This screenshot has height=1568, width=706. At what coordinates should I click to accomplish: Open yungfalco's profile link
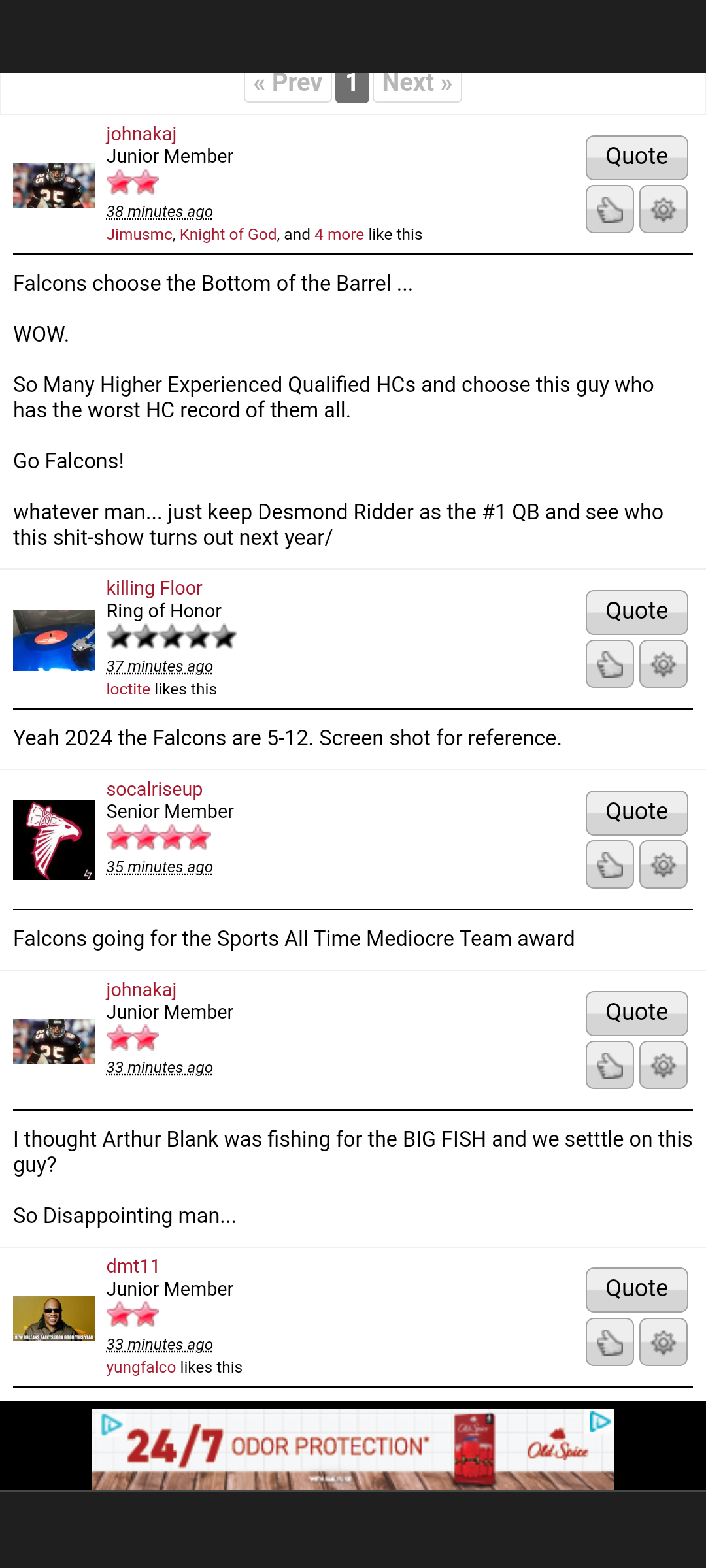pos(141,1367)
